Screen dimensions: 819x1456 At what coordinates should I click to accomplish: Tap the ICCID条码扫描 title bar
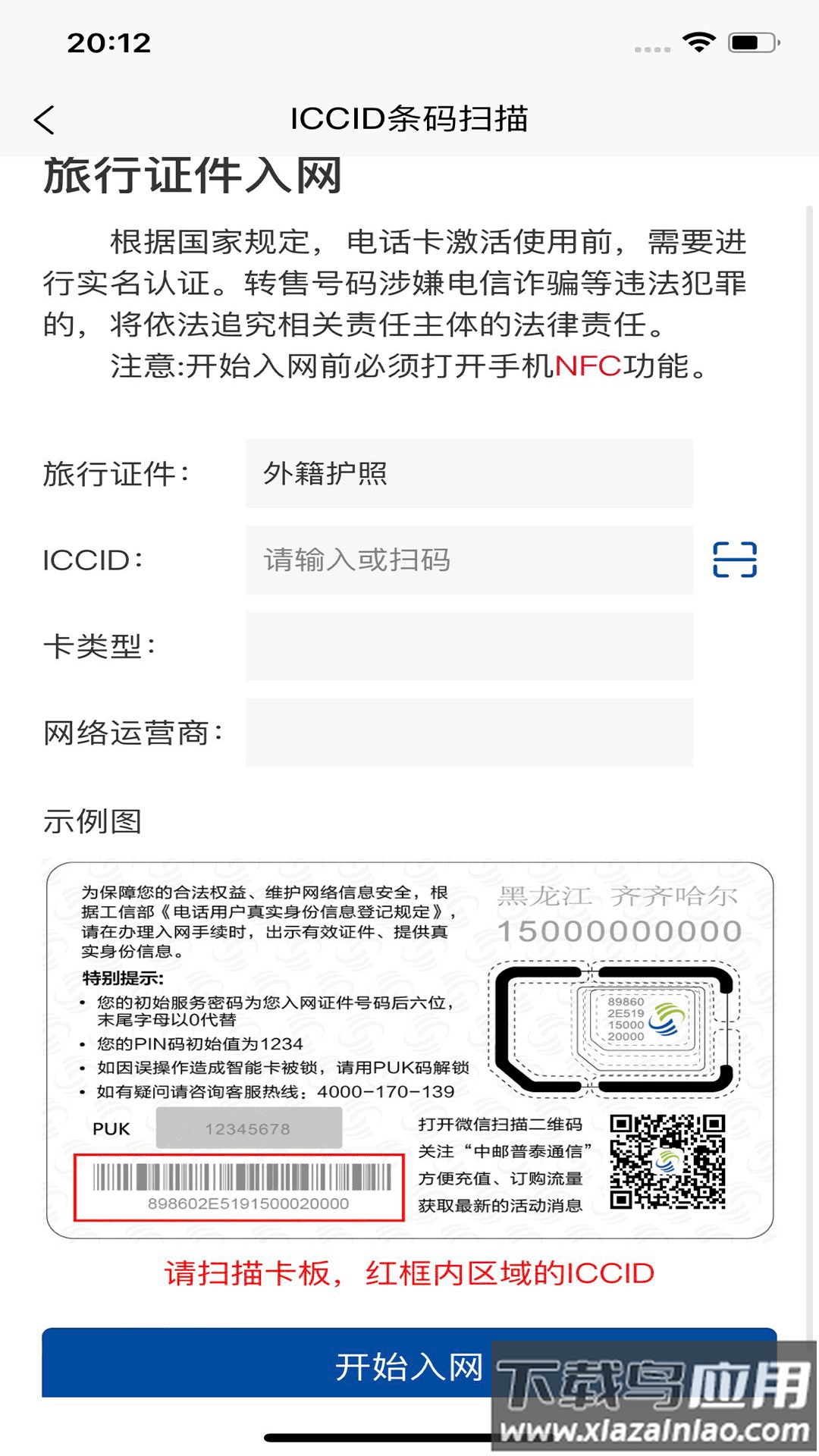[409, 119]
